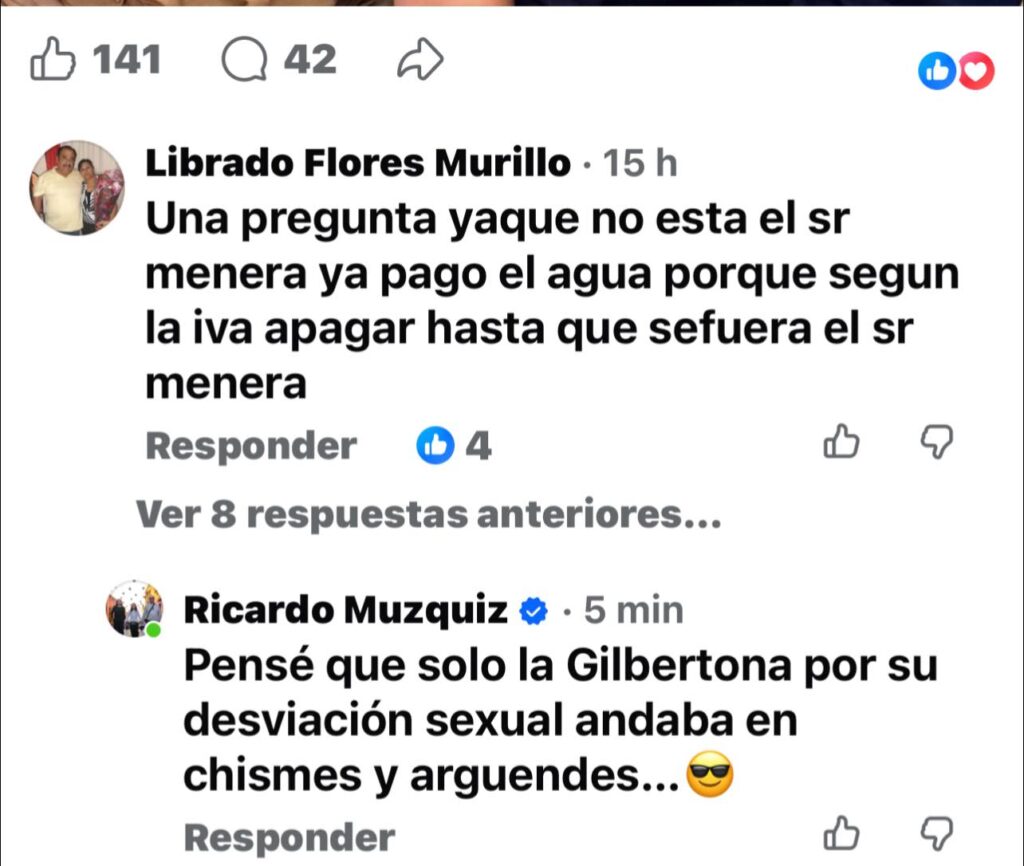Open Ricardo Muzquiz's profile picture
The width and height of the screenshot is (1024, 866).
click(x=135, y=607)
